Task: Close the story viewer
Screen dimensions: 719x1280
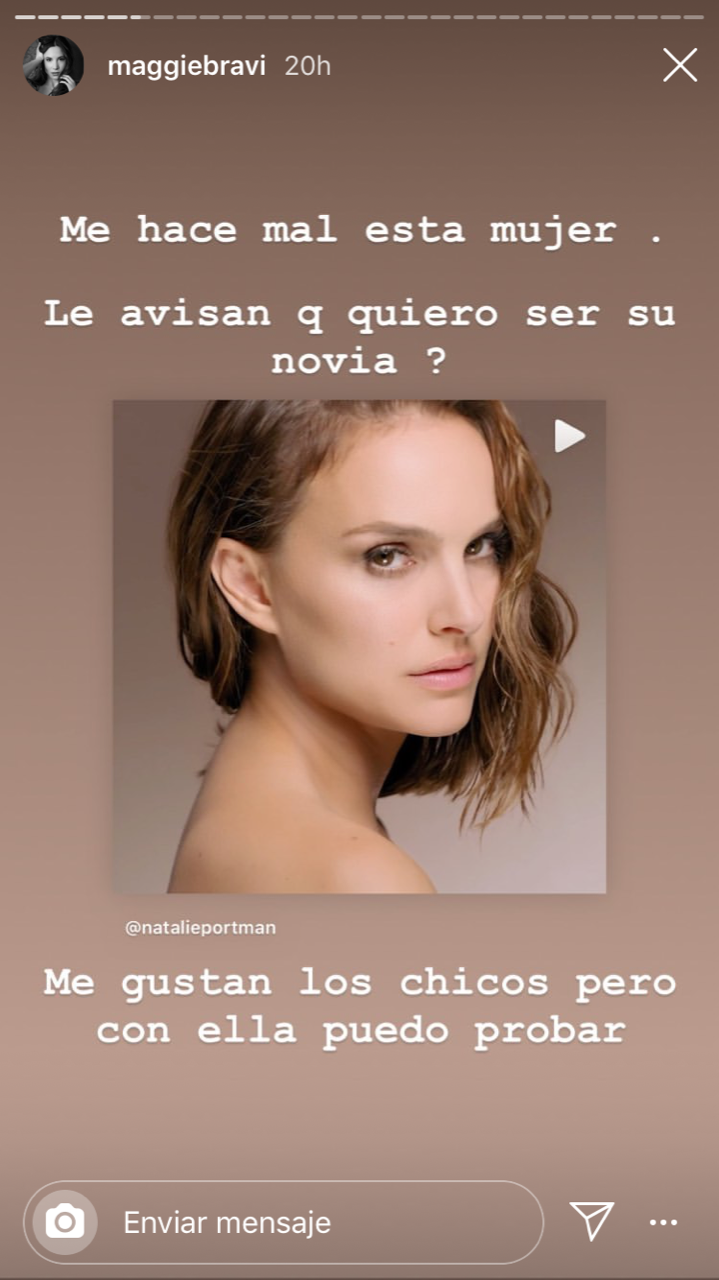Action: point(680,66)
